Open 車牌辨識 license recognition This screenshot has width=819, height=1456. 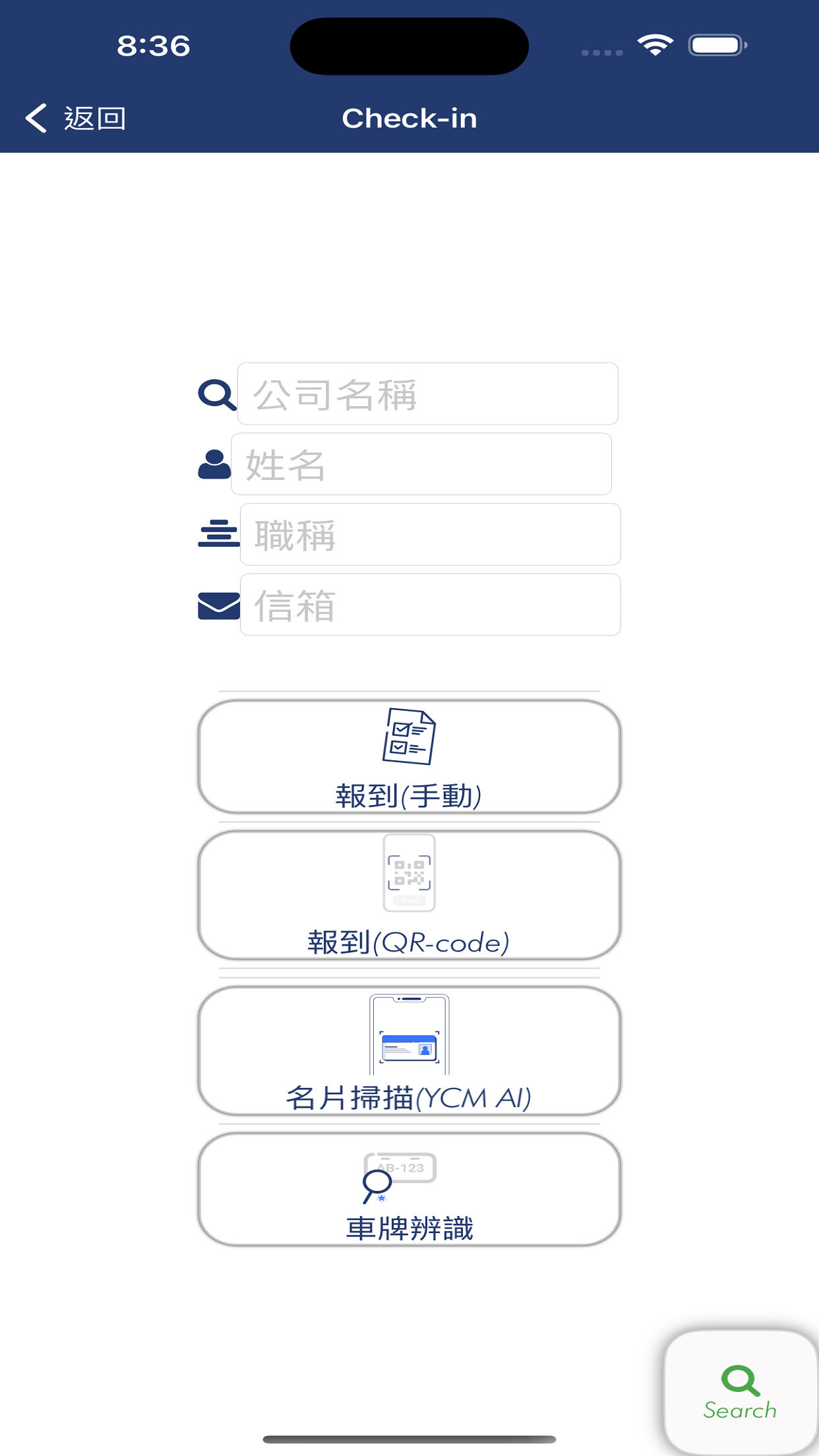point(408,1194)
